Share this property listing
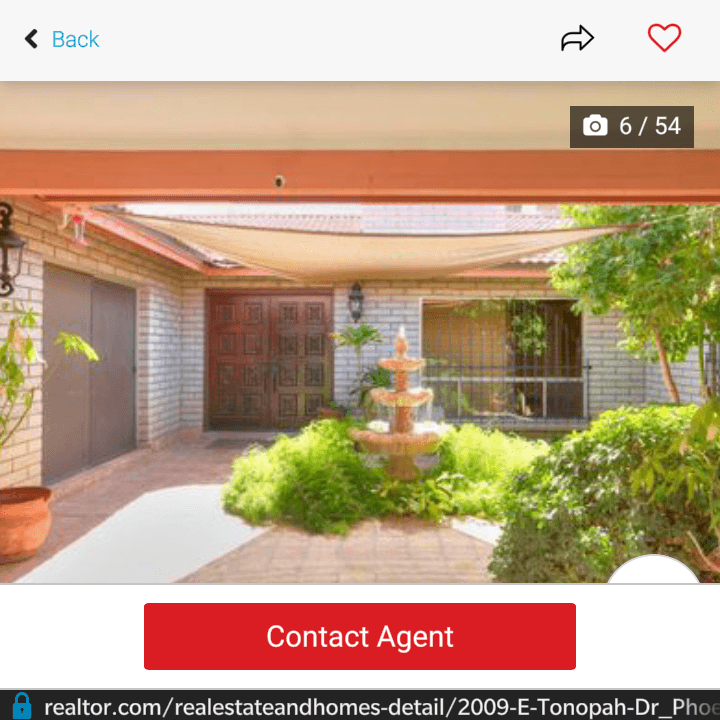This screenshot has height=720, width=720. coord(577,39)
